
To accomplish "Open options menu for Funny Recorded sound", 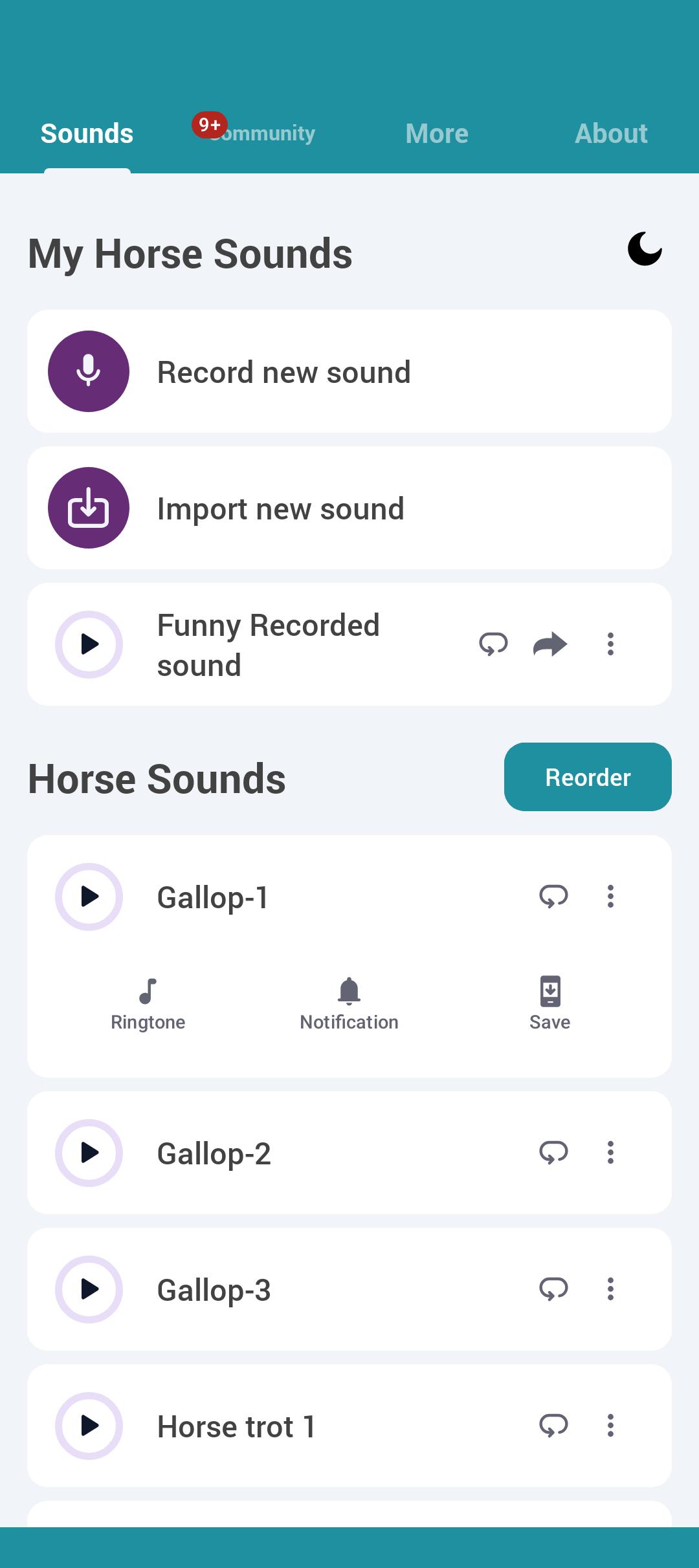I will 610,644.
